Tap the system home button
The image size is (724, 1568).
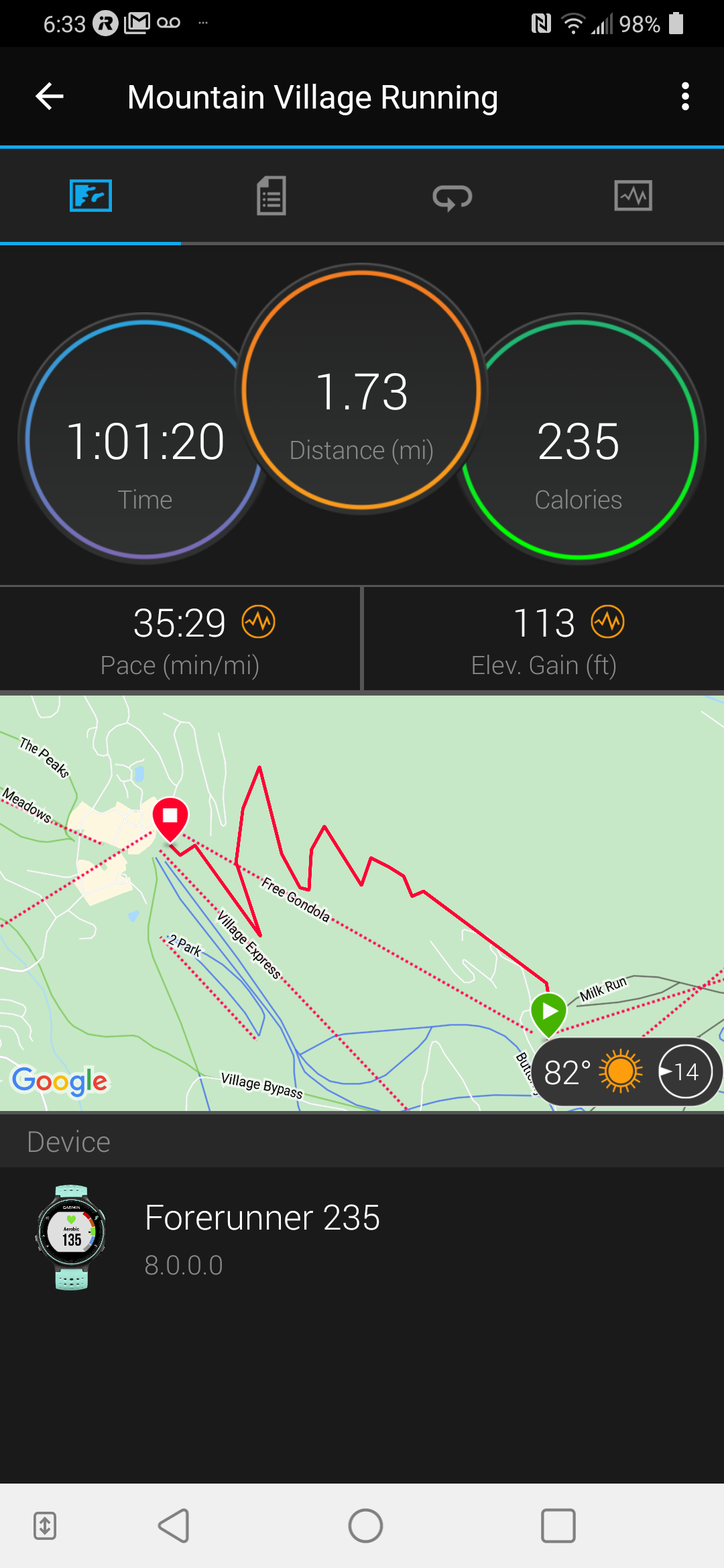(x=365, y=1526)
